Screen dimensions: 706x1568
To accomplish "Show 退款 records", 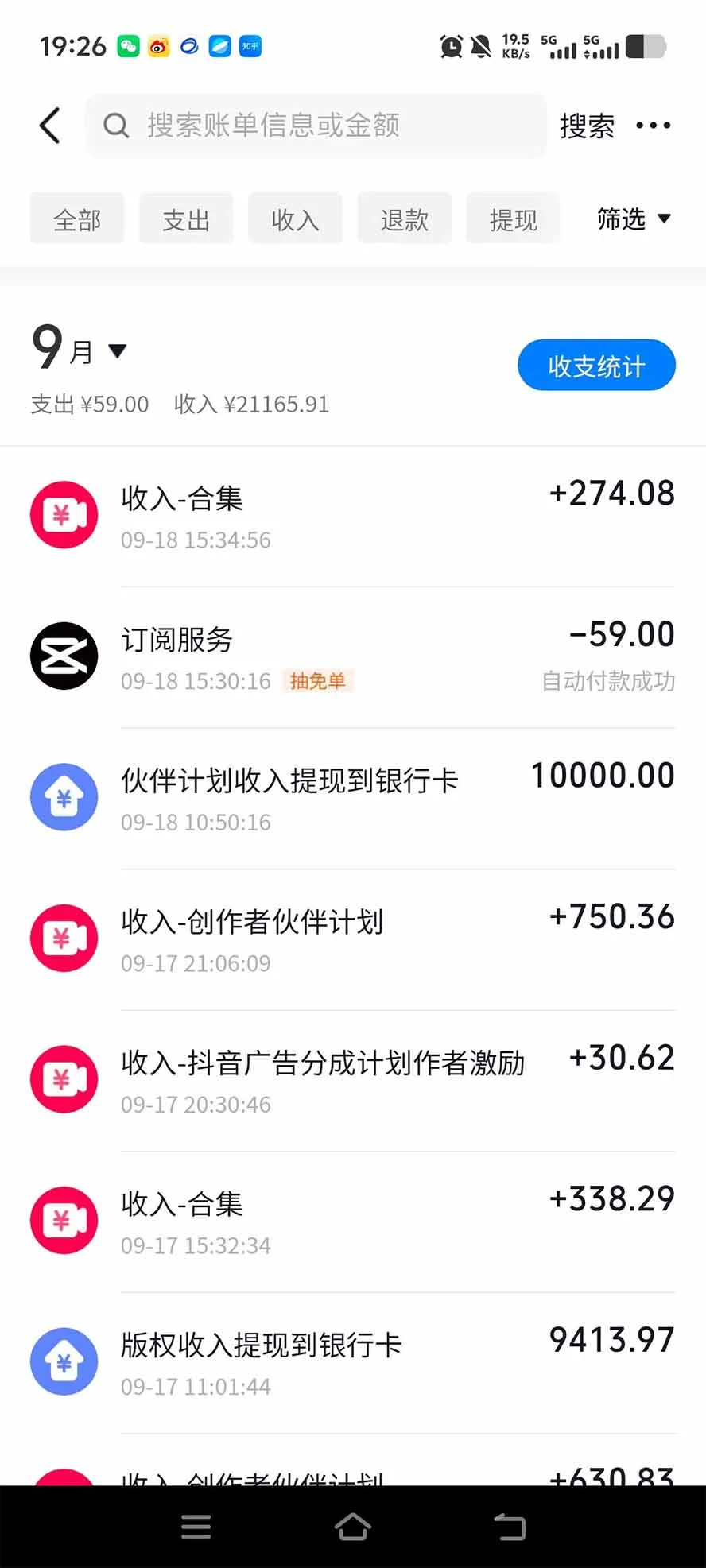I will click(x=404, y=219).
